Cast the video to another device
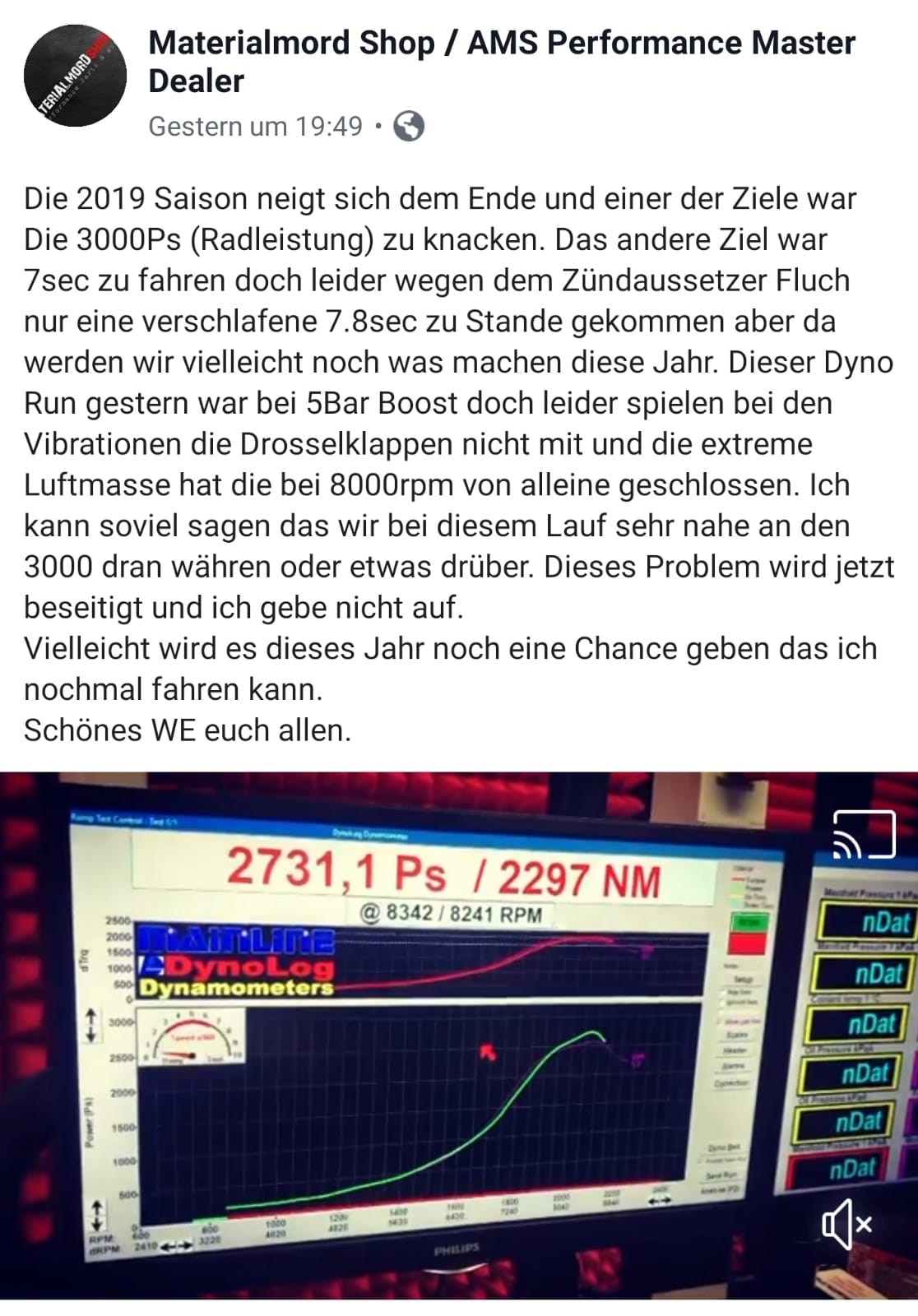The width and height of the screenshot is (918, 1316). point(863,834)
